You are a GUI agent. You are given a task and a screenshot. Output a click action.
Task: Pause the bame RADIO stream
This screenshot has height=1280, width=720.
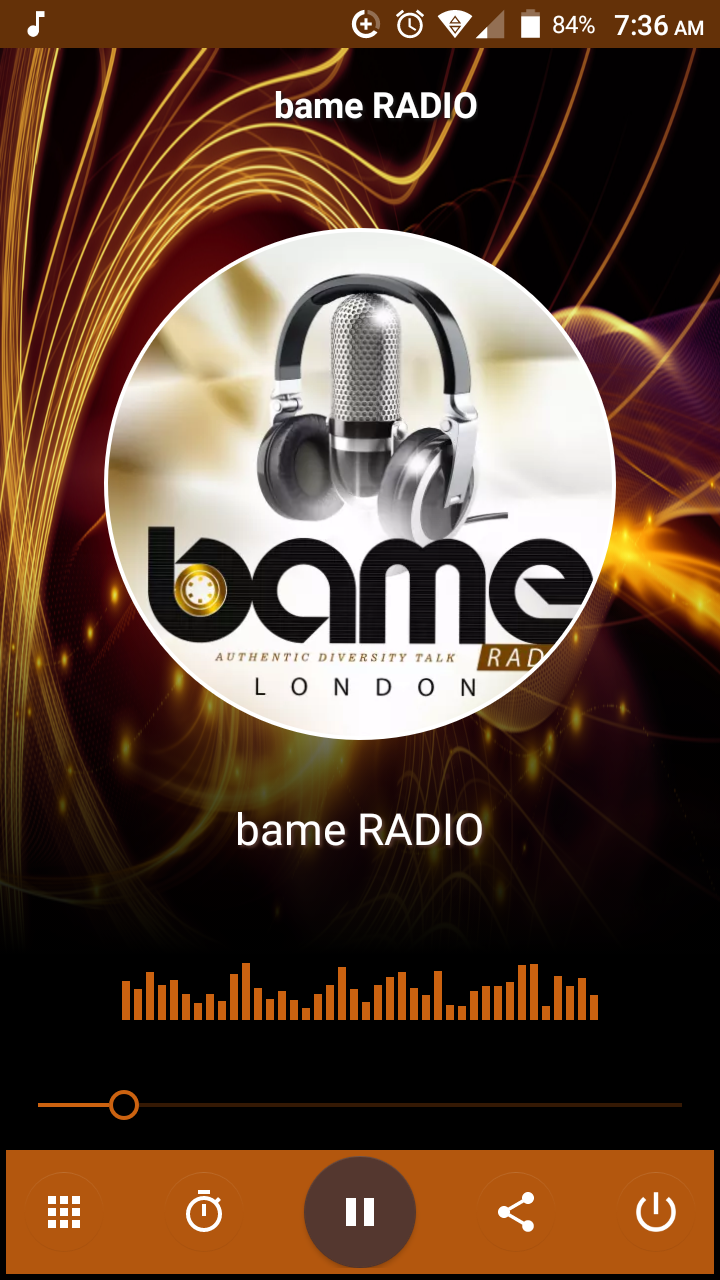tap(360, 1212)
